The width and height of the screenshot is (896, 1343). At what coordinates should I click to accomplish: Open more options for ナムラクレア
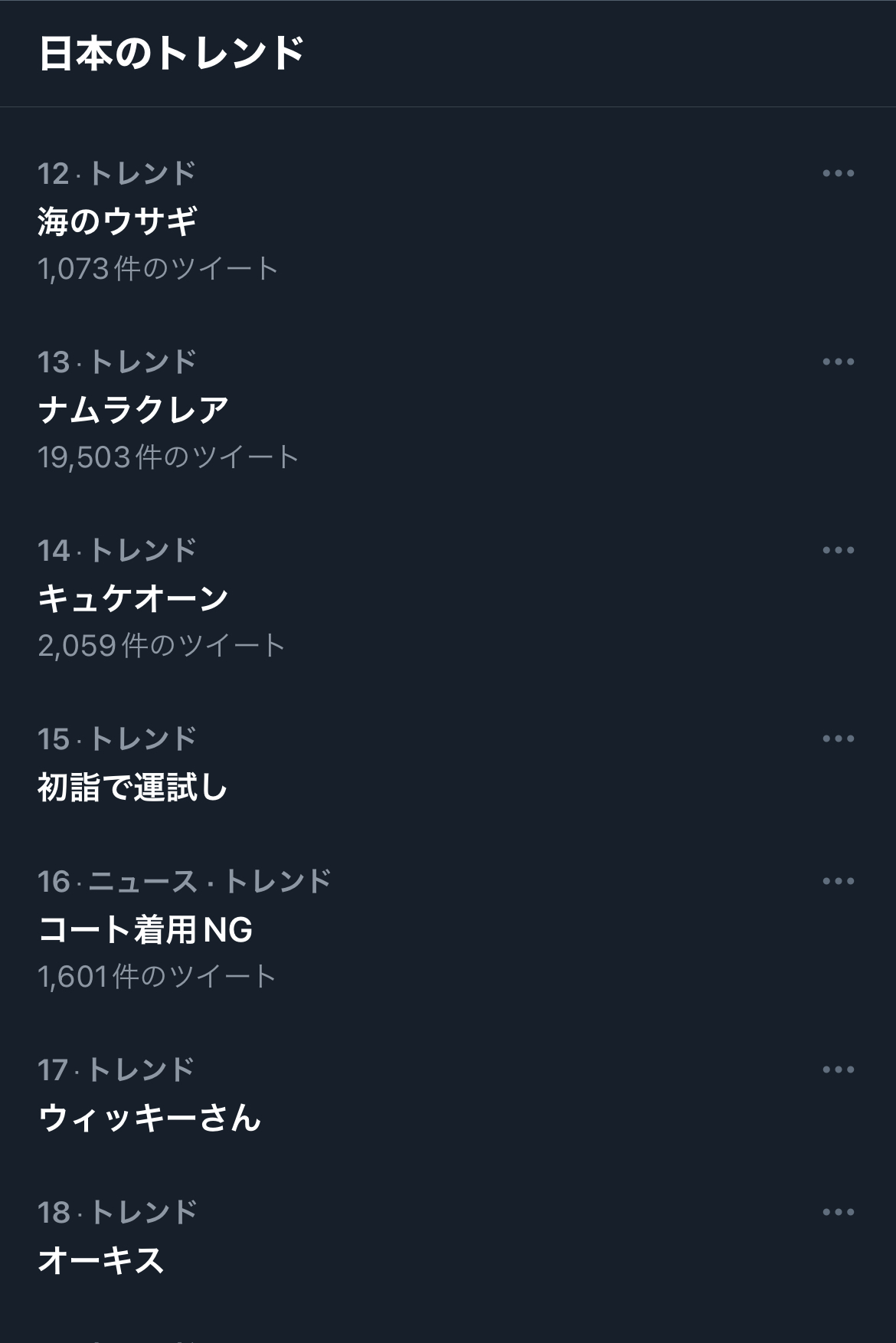coord(838,362)
